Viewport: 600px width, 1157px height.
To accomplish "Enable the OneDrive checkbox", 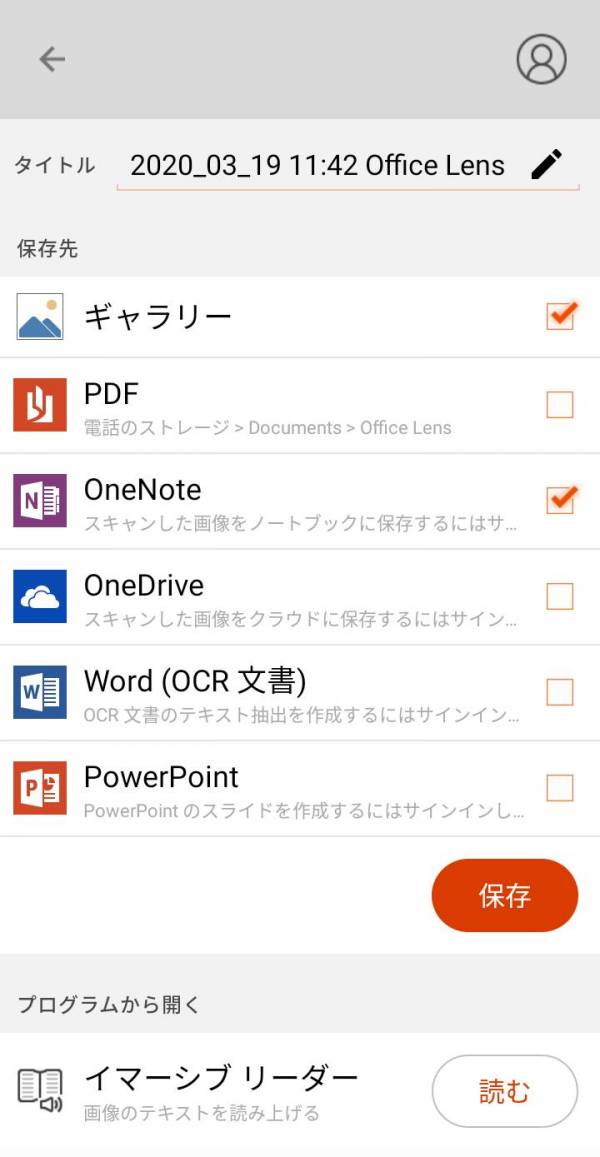I will coord(560,597).
